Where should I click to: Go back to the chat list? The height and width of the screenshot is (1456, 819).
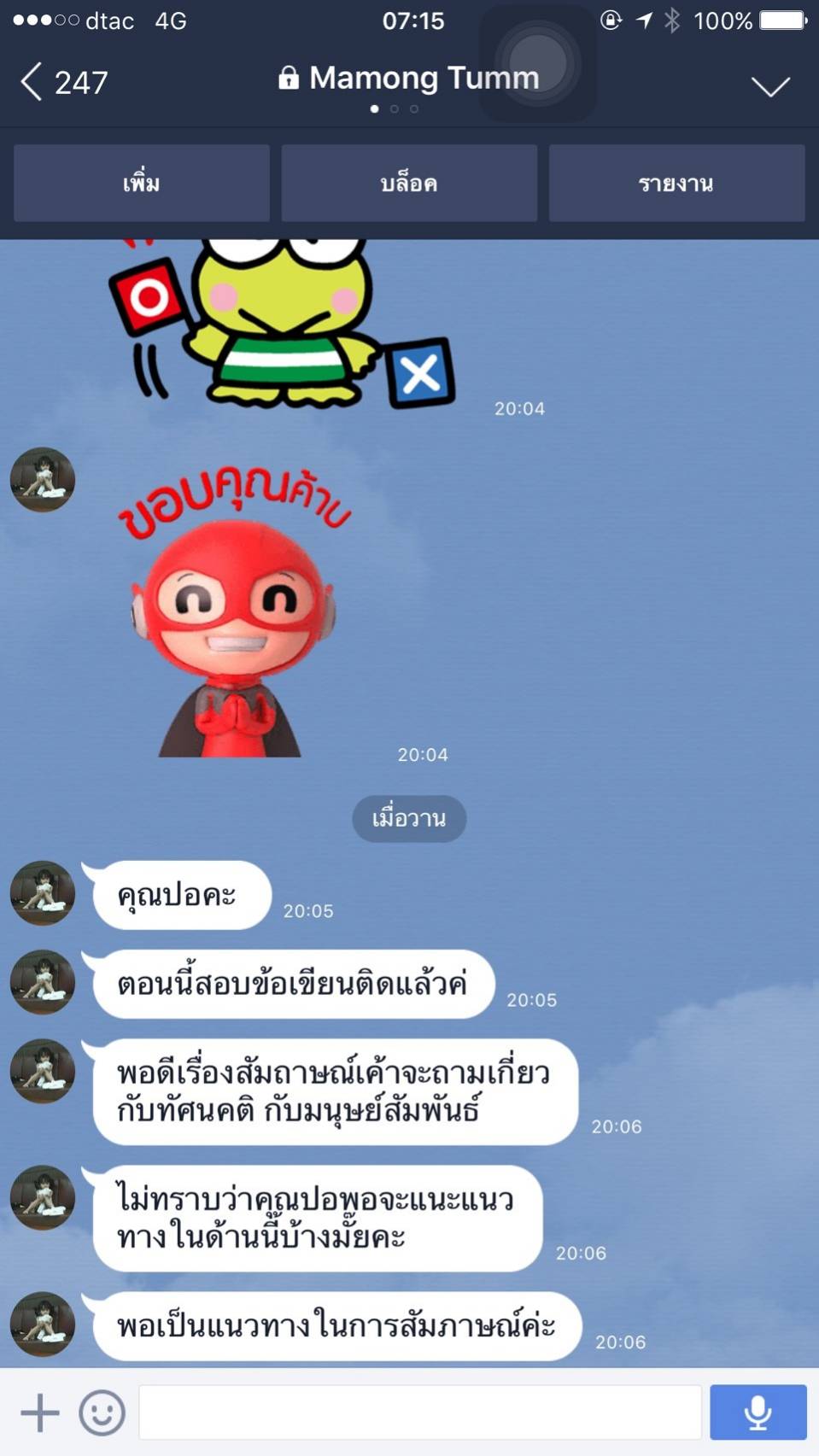point(61,83)
